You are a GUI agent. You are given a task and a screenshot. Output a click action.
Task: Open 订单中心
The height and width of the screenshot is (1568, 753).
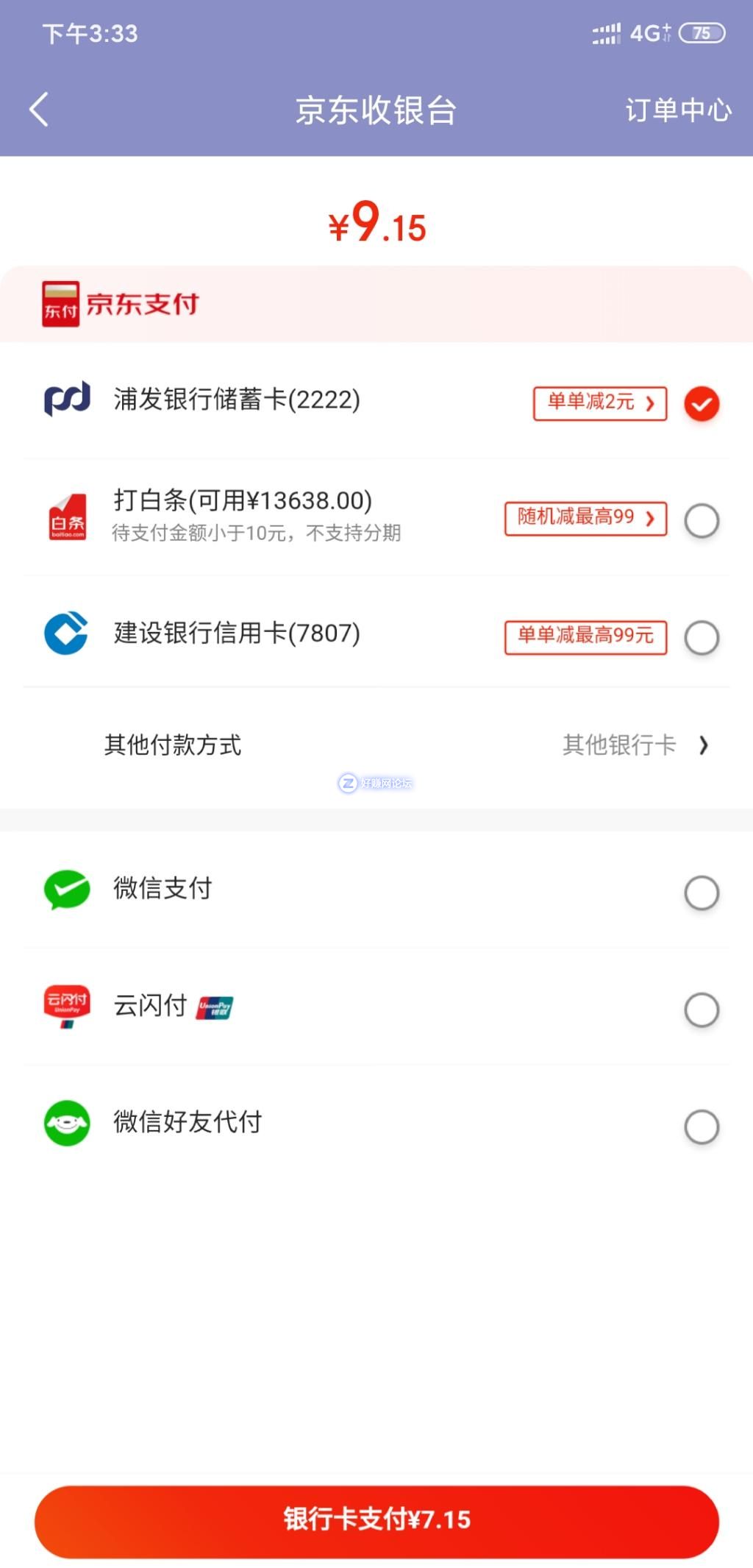[677, 110]
